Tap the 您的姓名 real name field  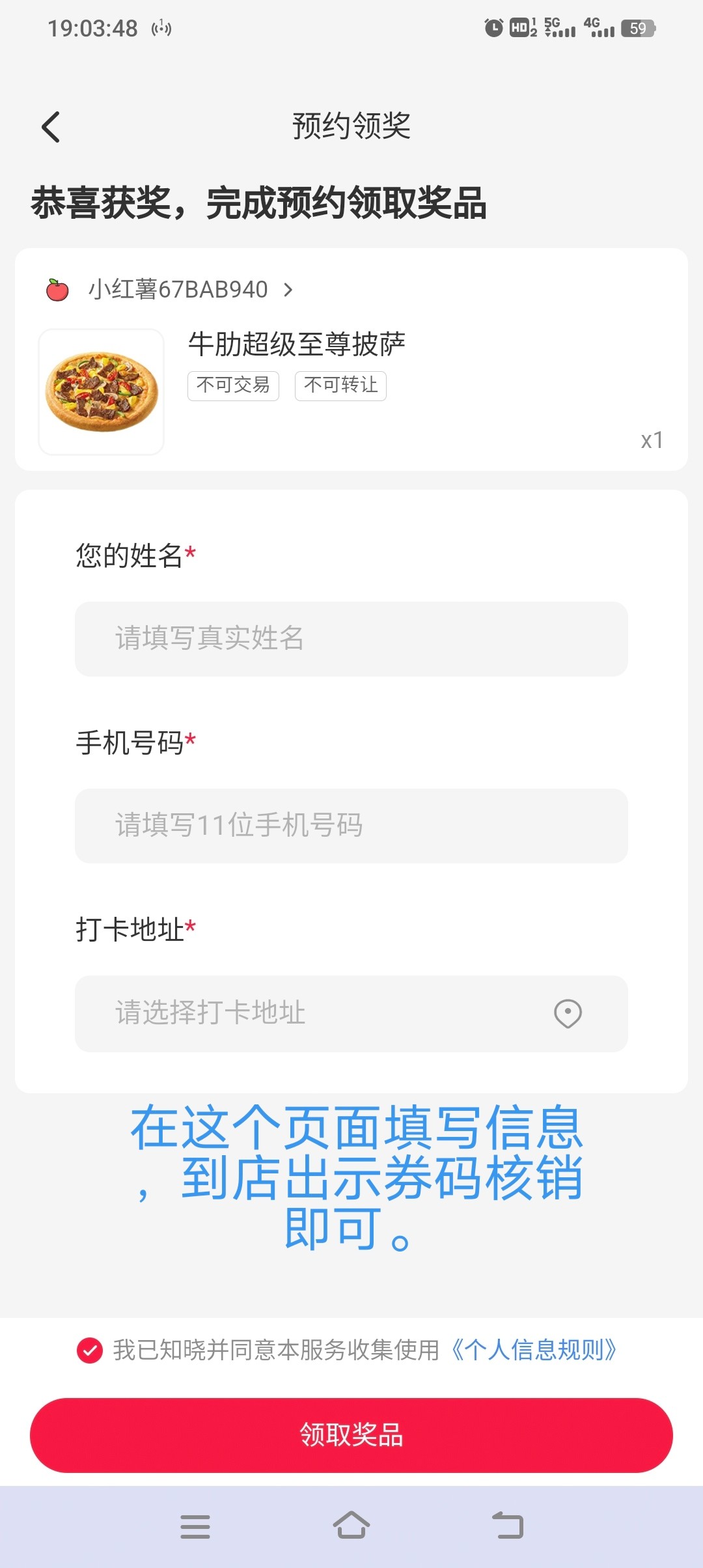(x=351, y=639)
